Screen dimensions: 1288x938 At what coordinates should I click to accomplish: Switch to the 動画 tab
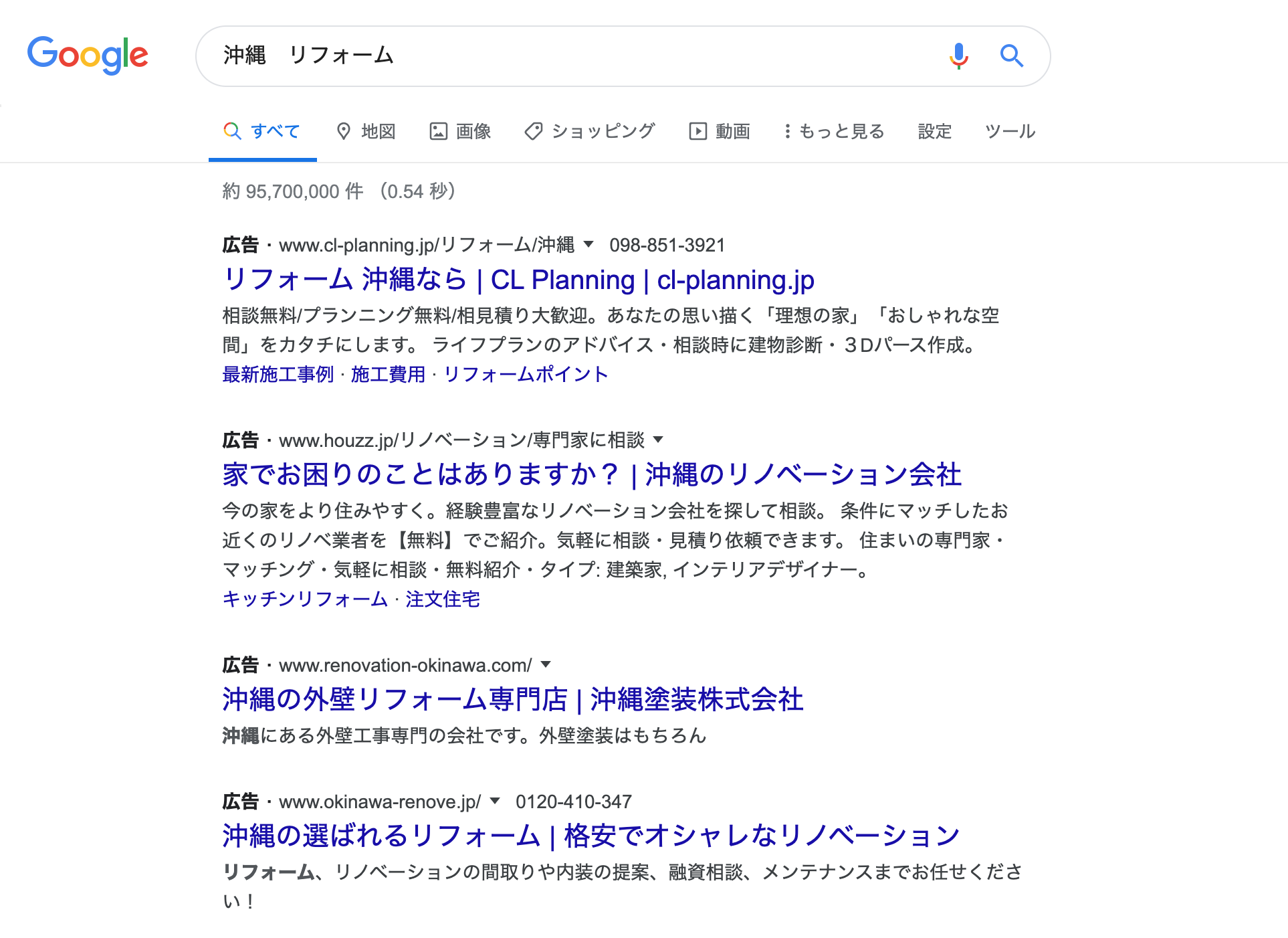pyautogui.click(x=720, y=131)
